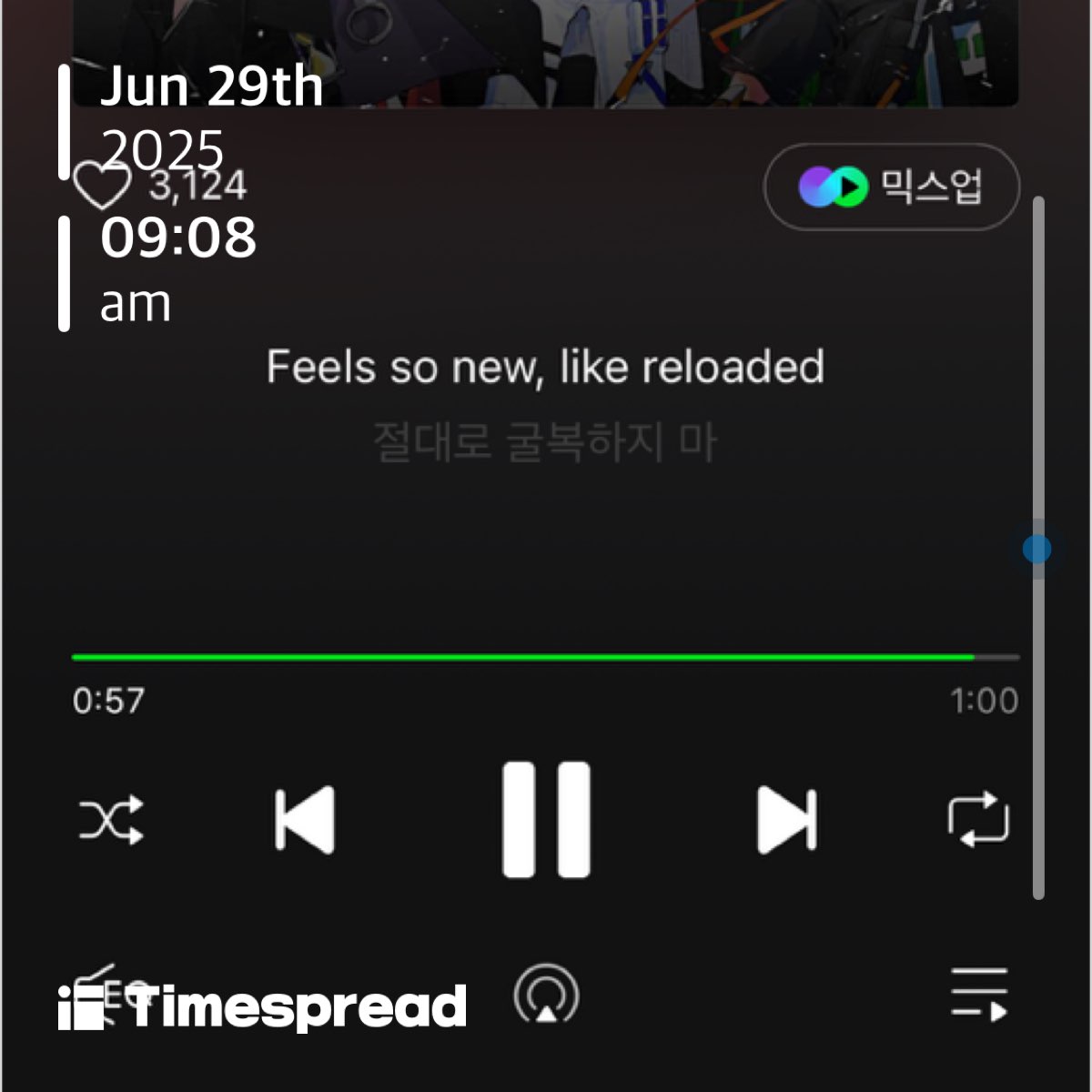The height and width of the screenshot is (1092, 1092).
Task: Pause the current song
Action: click(546, 820)
